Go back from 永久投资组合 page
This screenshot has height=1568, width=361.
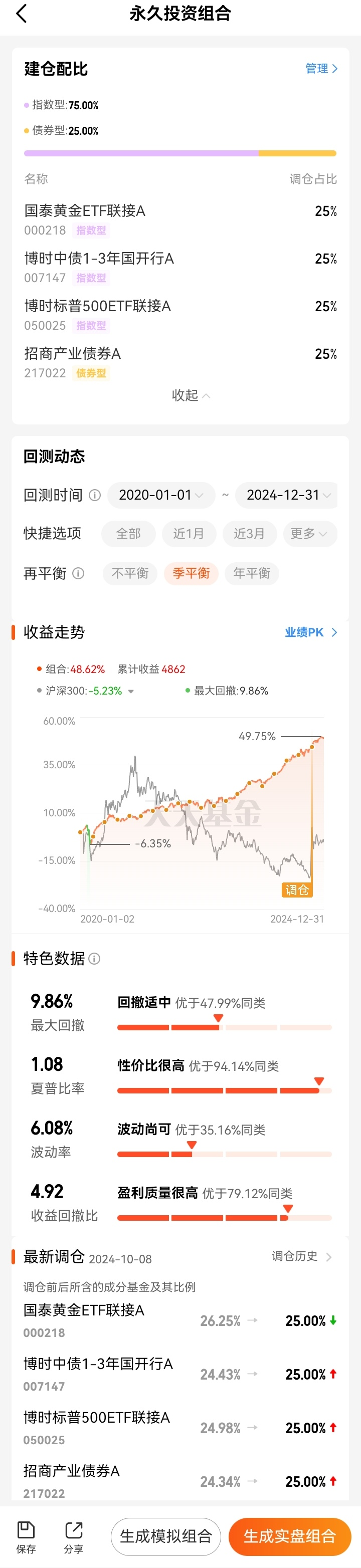point(21,14)
